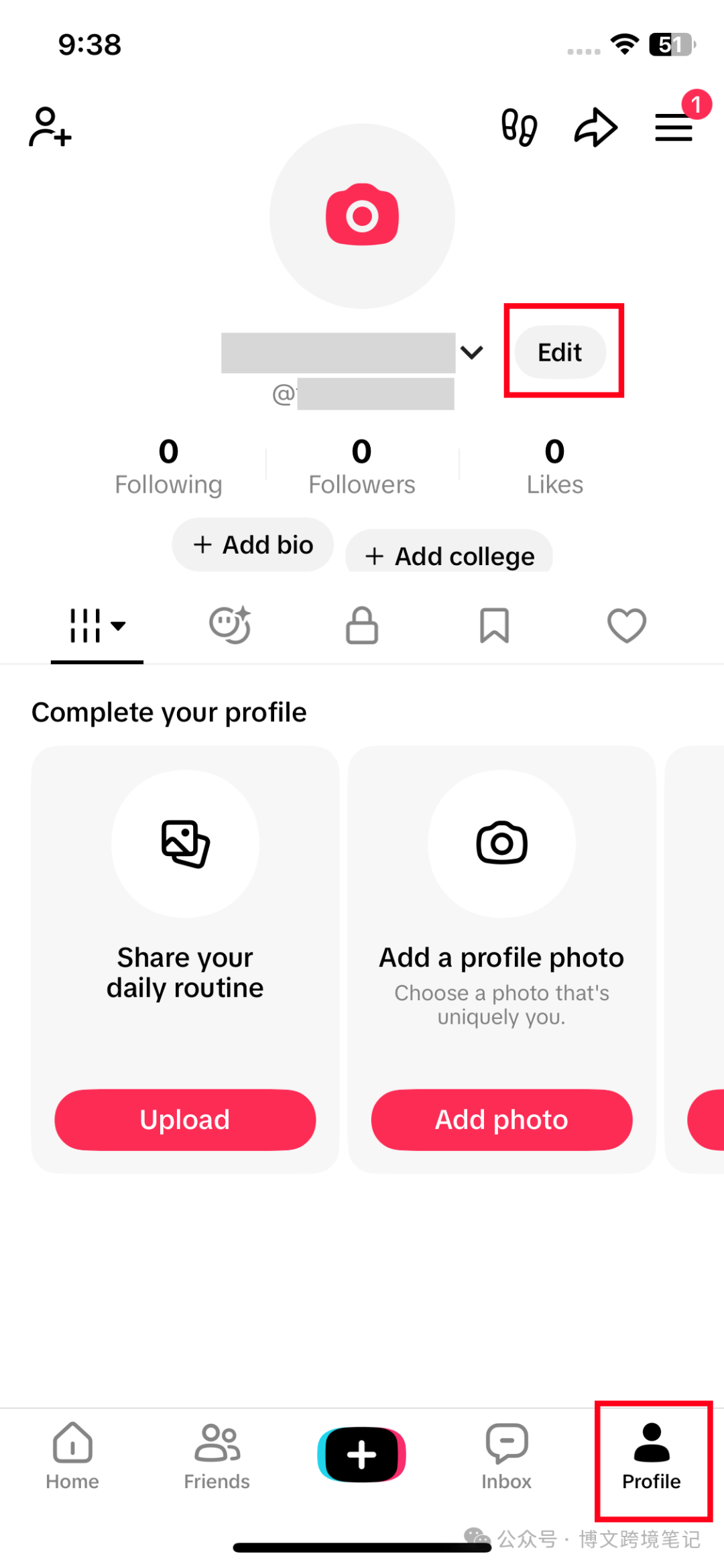Viewport: 724px width, 1568px height.
Task: Switch to the private videos lock tab
Action: pos(362,625)
